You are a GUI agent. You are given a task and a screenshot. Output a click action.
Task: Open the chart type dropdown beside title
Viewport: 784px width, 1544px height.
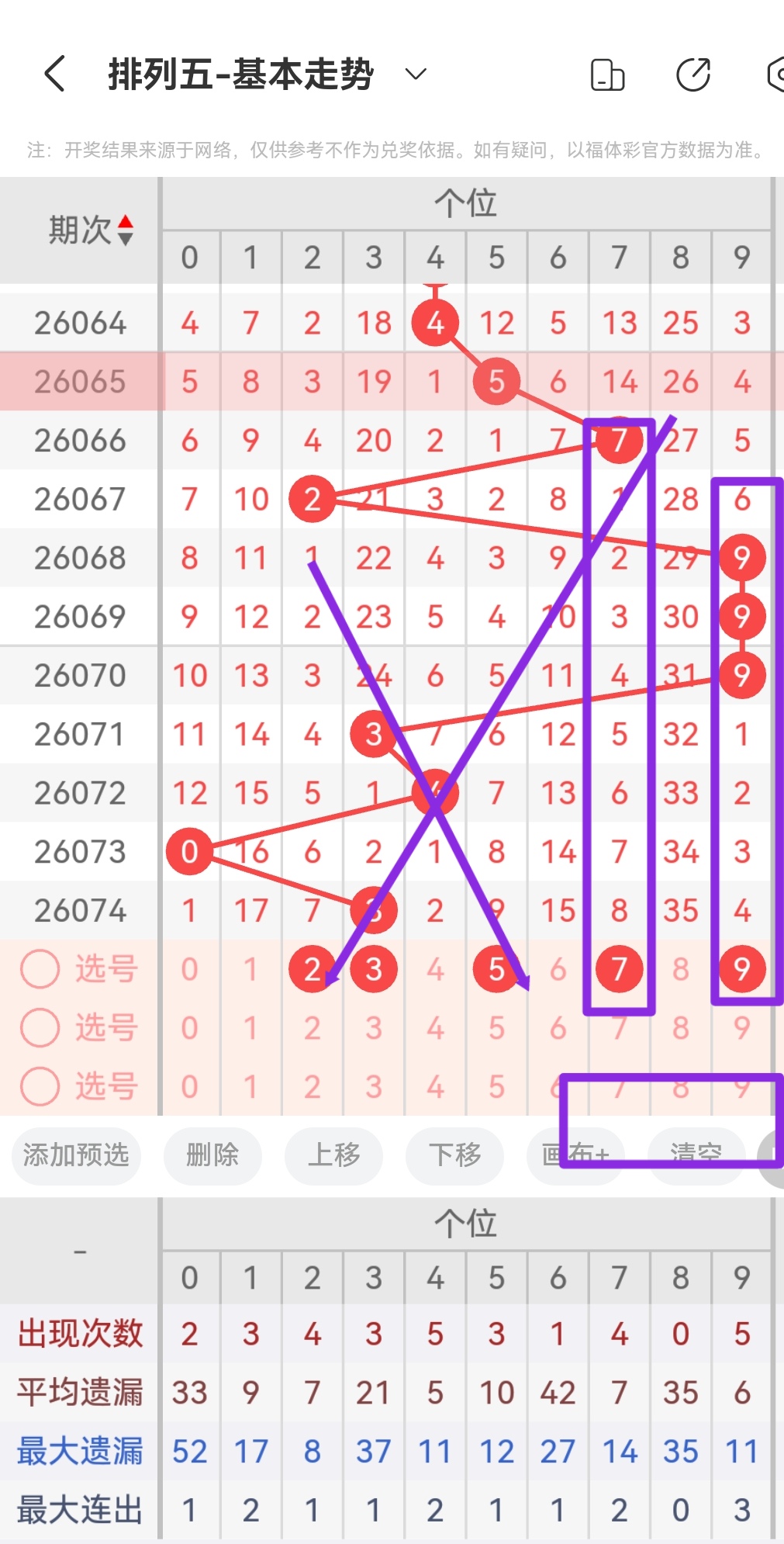click(415, 75)
